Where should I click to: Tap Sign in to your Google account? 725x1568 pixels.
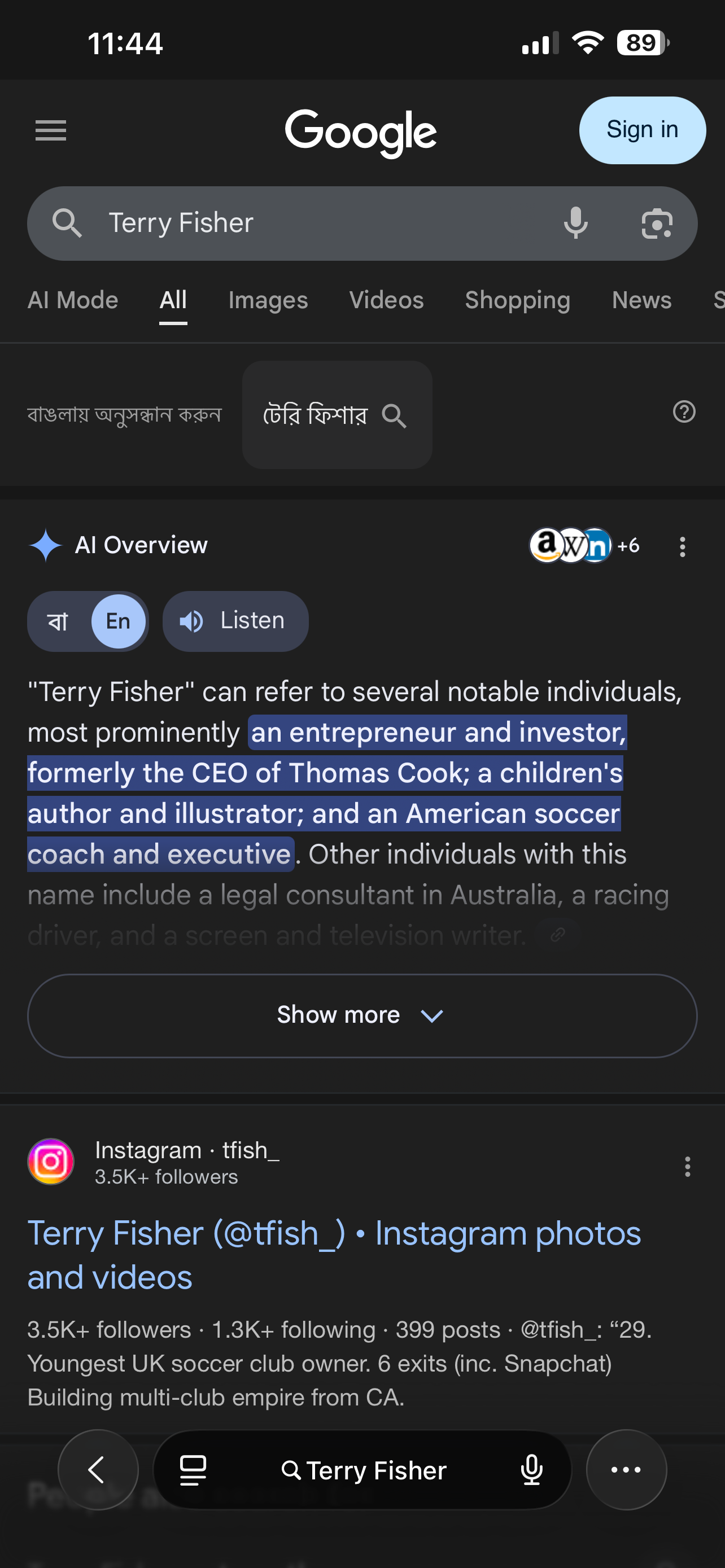(641, 130)
